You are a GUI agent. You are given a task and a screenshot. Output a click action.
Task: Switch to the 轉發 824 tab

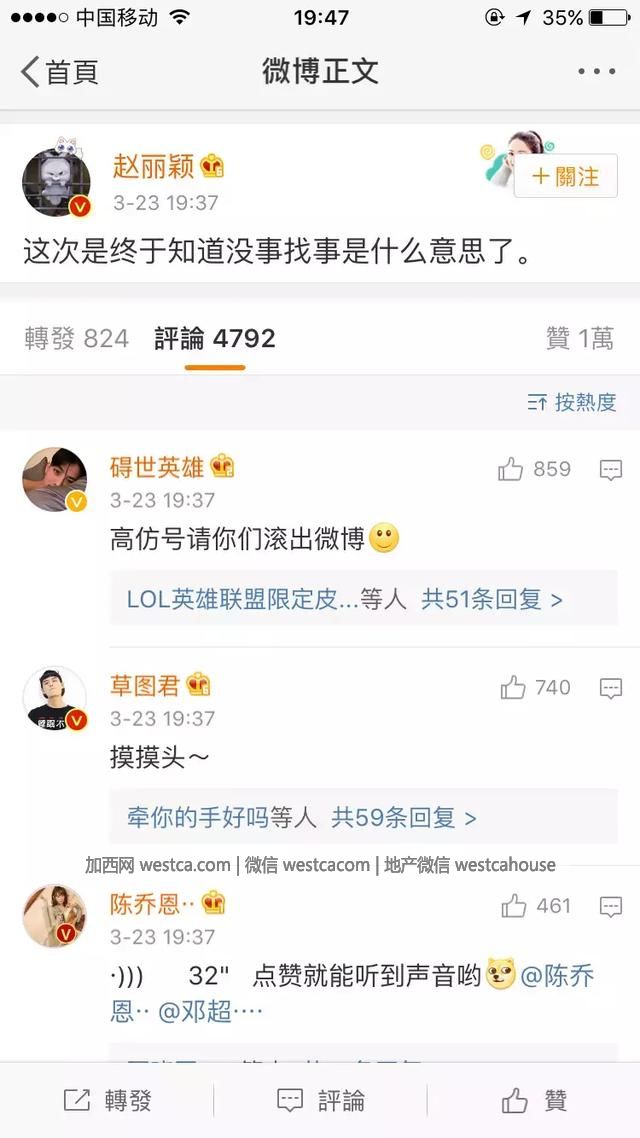77,339
